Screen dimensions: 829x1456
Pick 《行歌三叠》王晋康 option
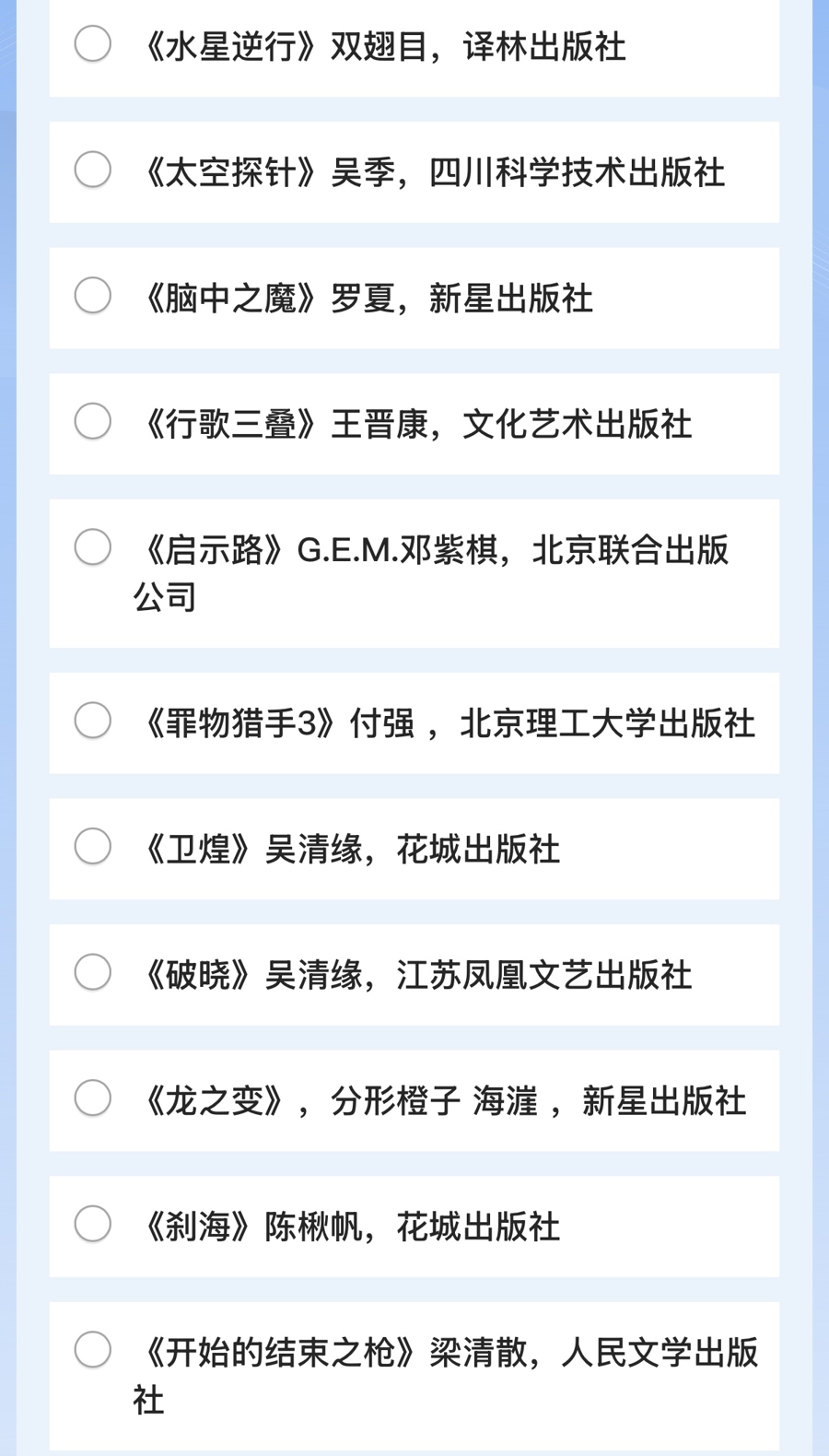(x=93, y=422)
